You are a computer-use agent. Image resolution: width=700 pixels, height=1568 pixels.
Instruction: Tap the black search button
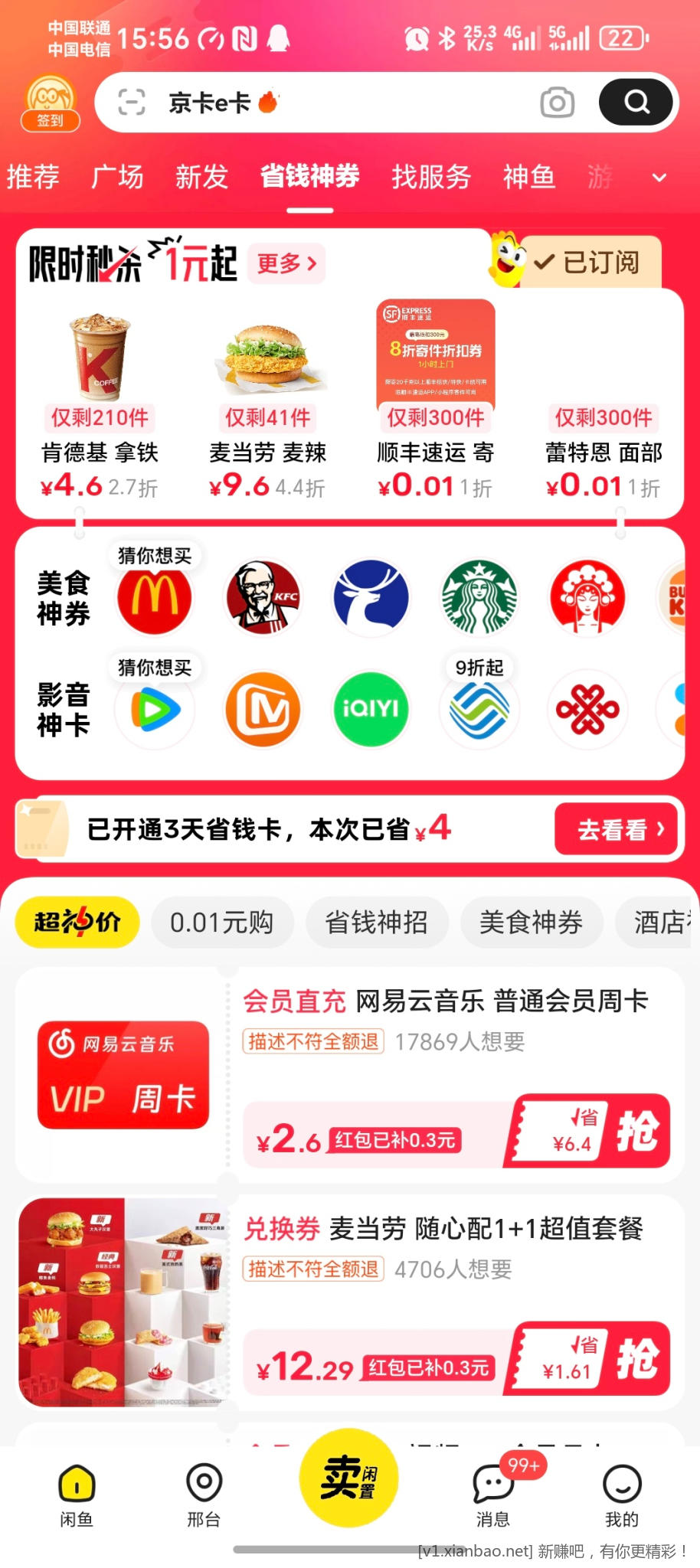(x=636, y=102)
